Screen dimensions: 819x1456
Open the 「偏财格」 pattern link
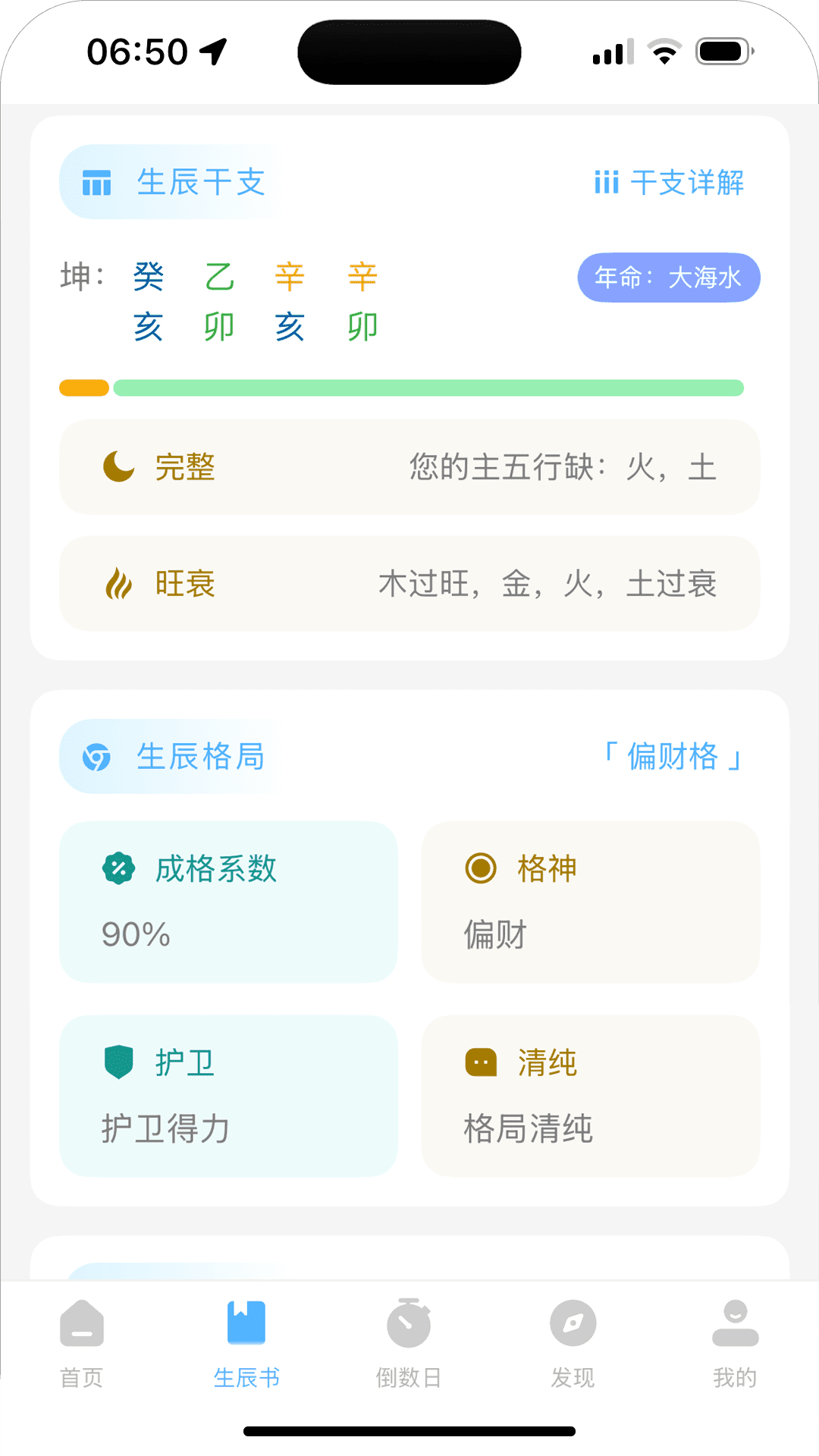point(672,757)
